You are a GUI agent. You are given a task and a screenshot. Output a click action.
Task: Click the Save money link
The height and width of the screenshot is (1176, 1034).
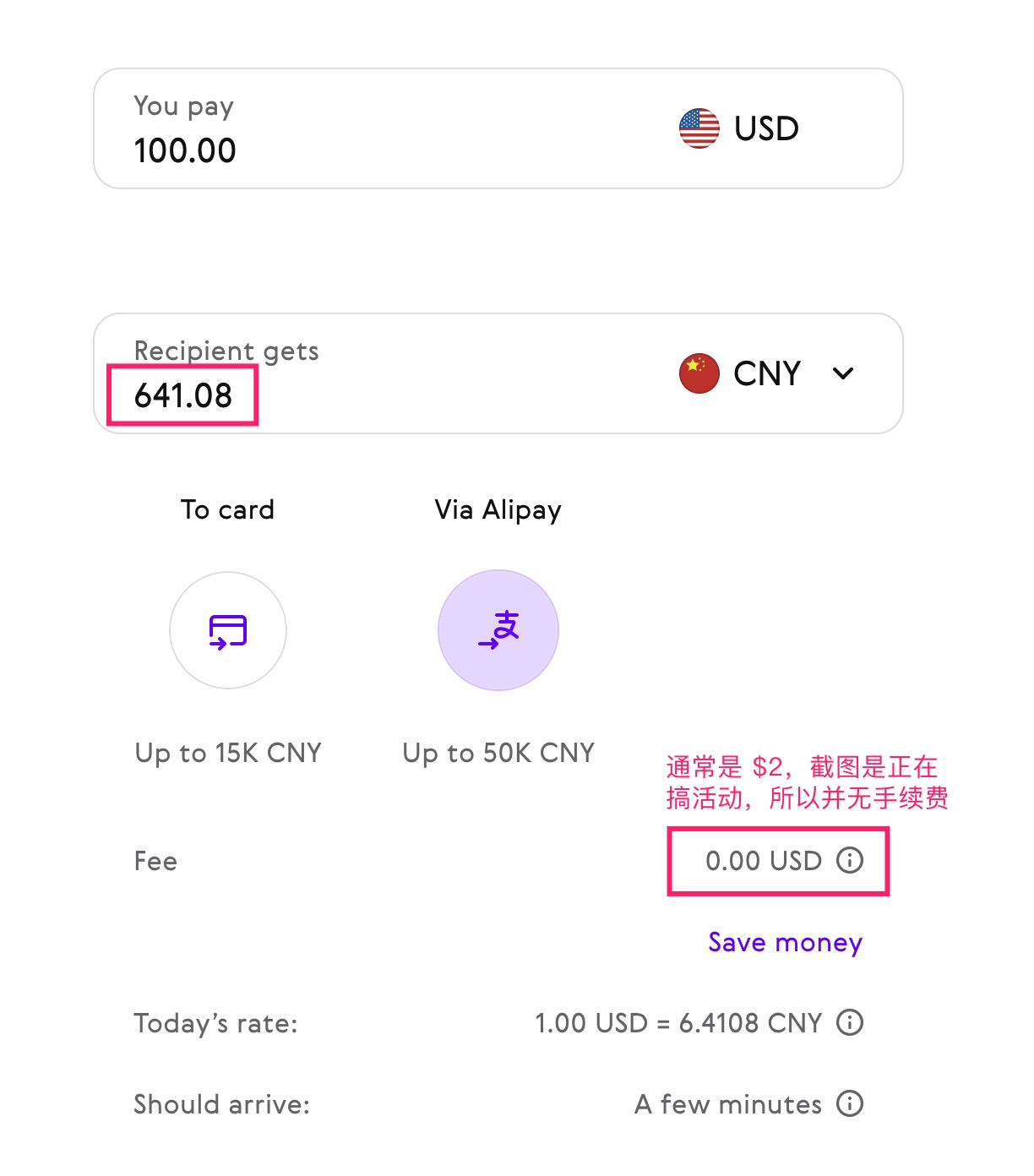[785, 942]
